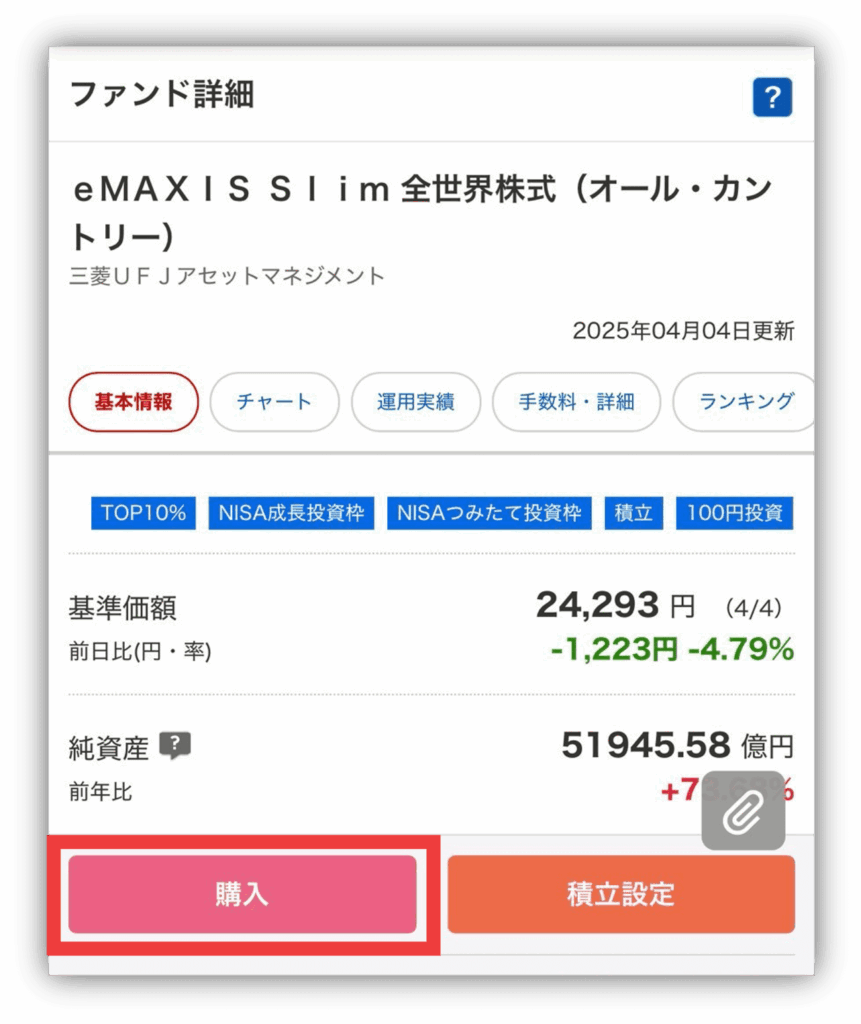The height and width of the screenshot is (1024, 861).
Task: Select the 基本情報 tab
Action: coord(133,402)
